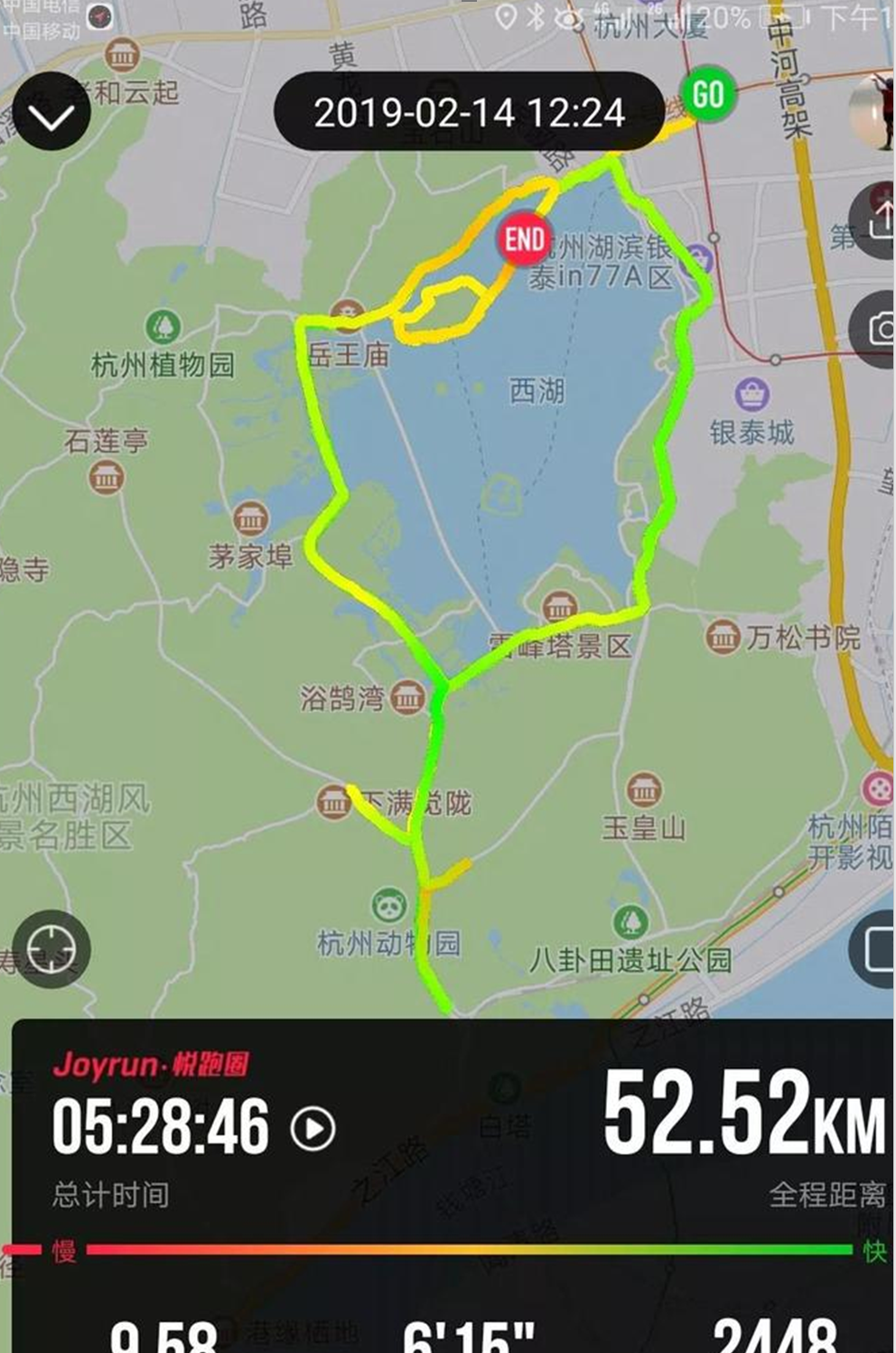Play the route replay next to 05:28:46
The height and width of the screenshot is (1353, 896).
pos(313,1128)
